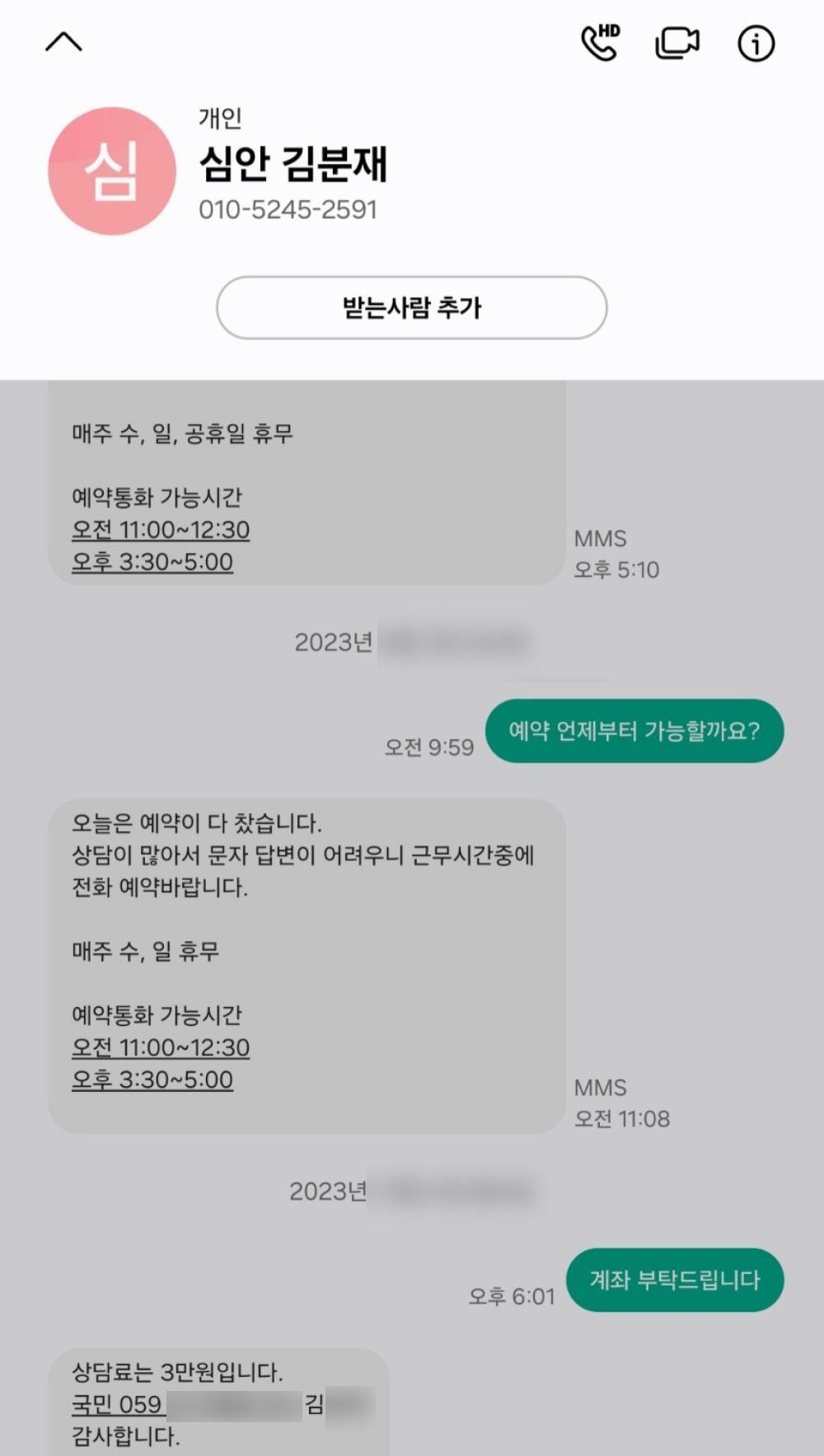The height and width of the screenshot is (1456, 824).
Task: Start an HD voice call
Action: point(600,43)
